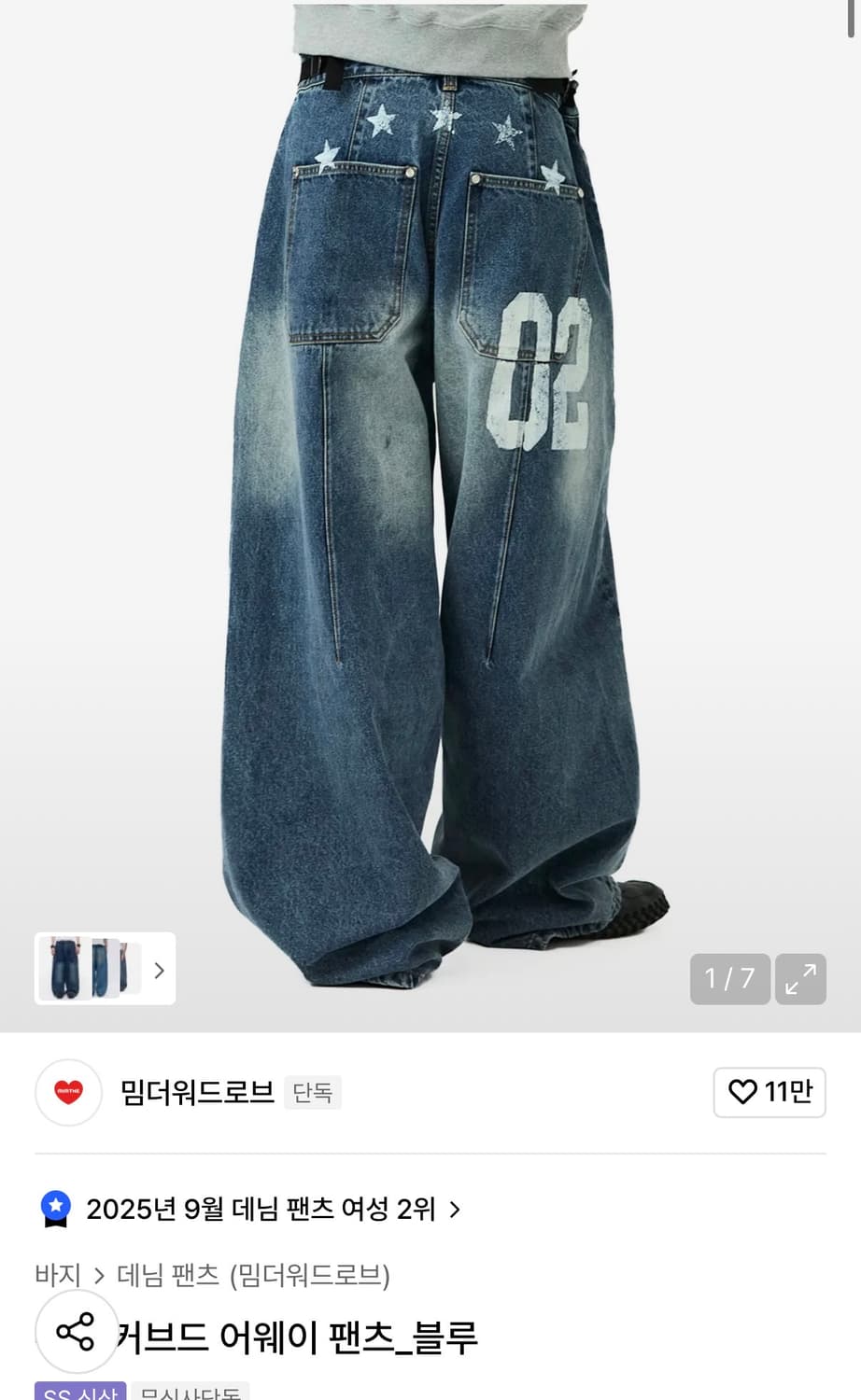Toggle the 11만 wishlist counter
This screenshot has height=1400, width=861.
pyautogui.click(x=769, y=1092)
